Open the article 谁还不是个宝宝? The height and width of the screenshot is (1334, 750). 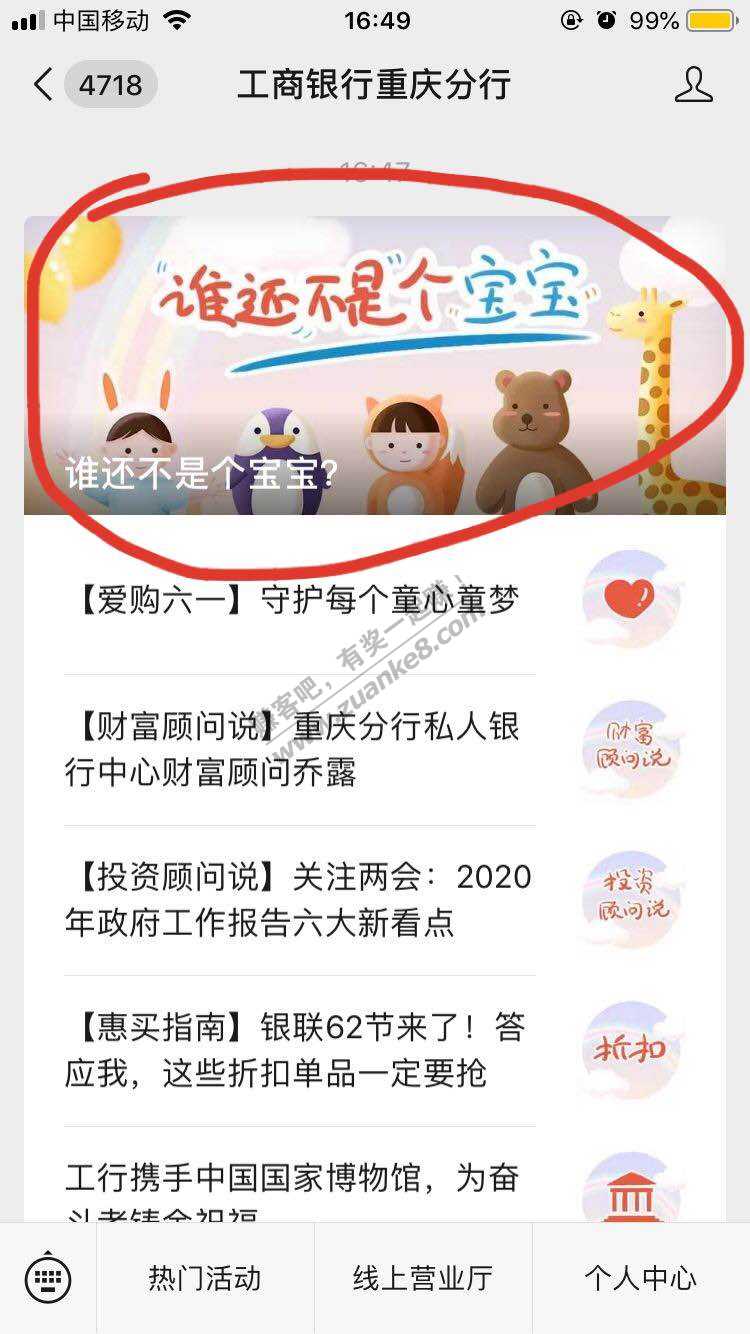click(375, 365)
